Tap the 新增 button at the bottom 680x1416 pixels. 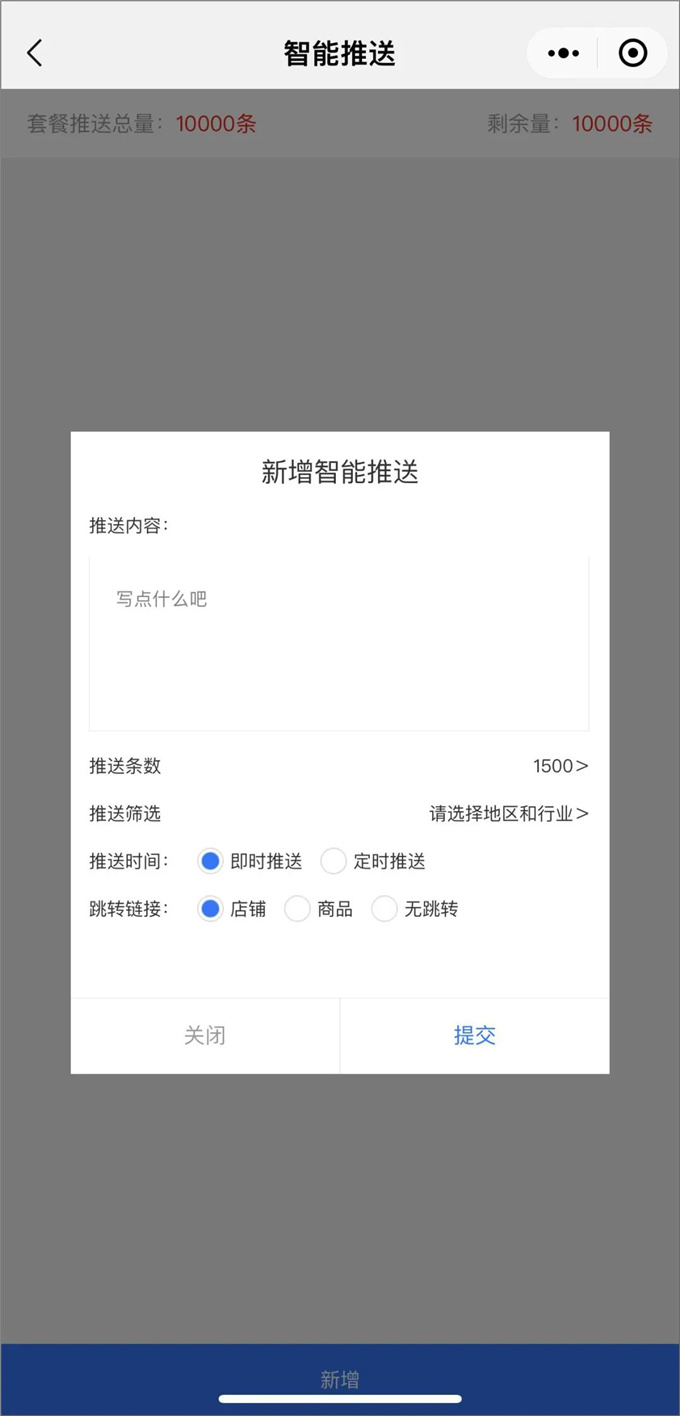[x=340, y=1380]
